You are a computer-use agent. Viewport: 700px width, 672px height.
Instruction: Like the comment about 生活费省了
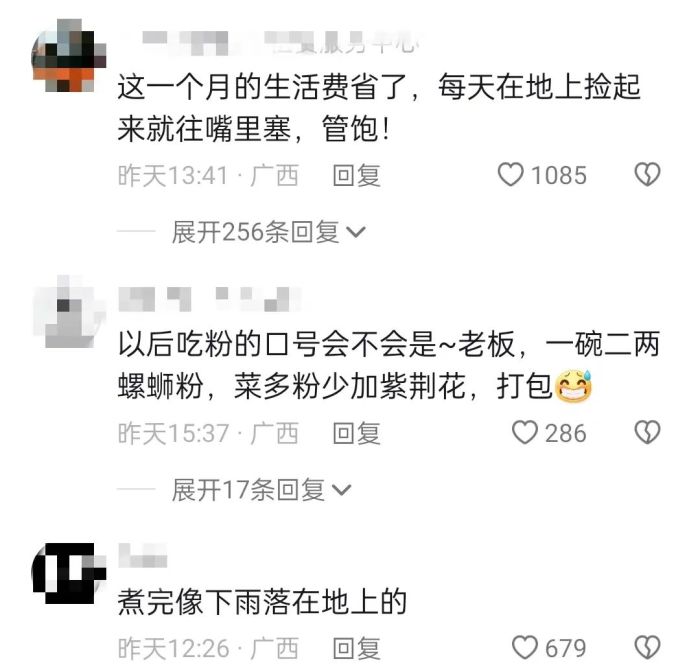point(511,175)
